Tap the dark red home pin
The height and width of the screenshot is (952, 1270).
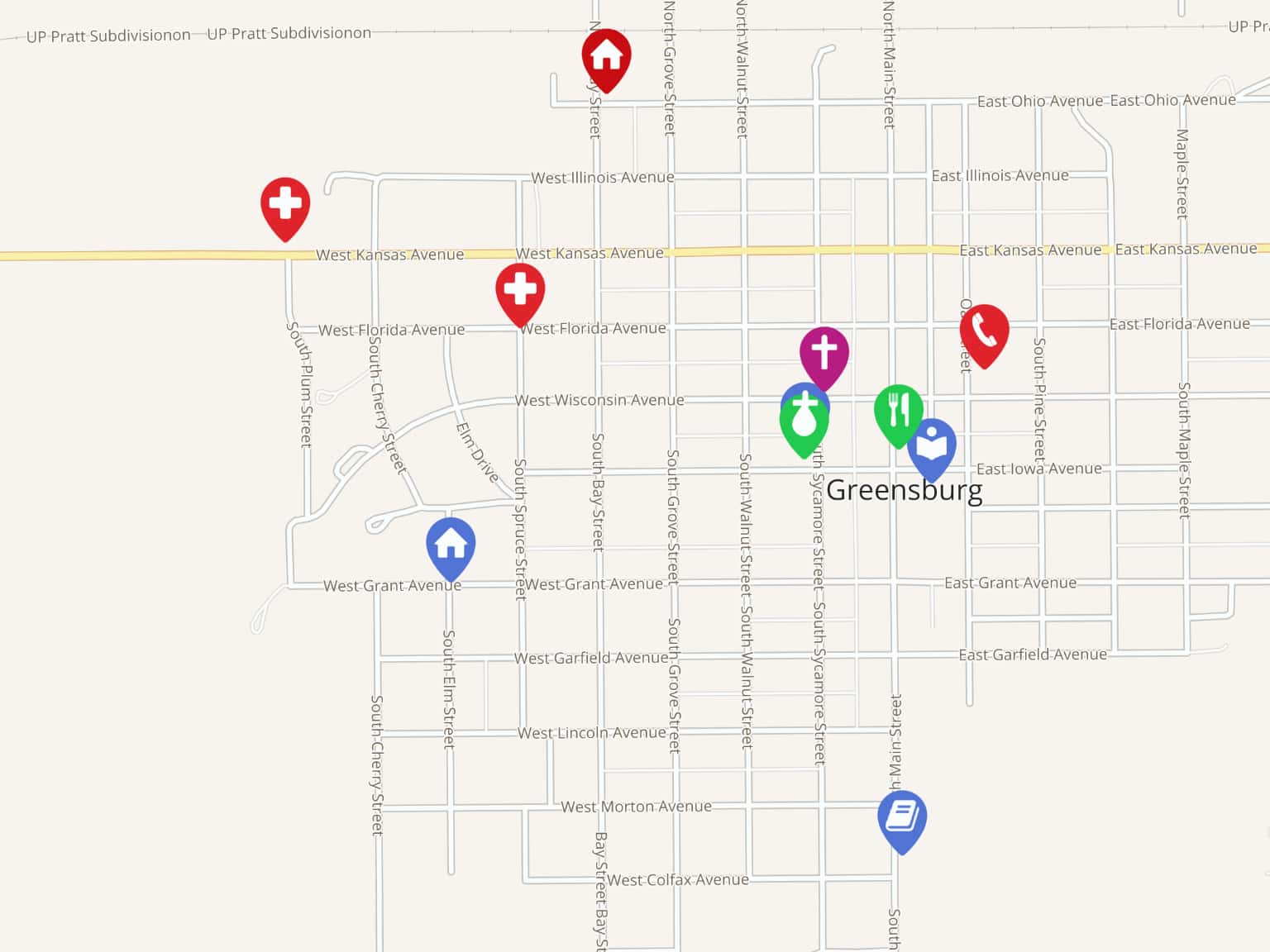pyautogui.click(x=606, y=58)
